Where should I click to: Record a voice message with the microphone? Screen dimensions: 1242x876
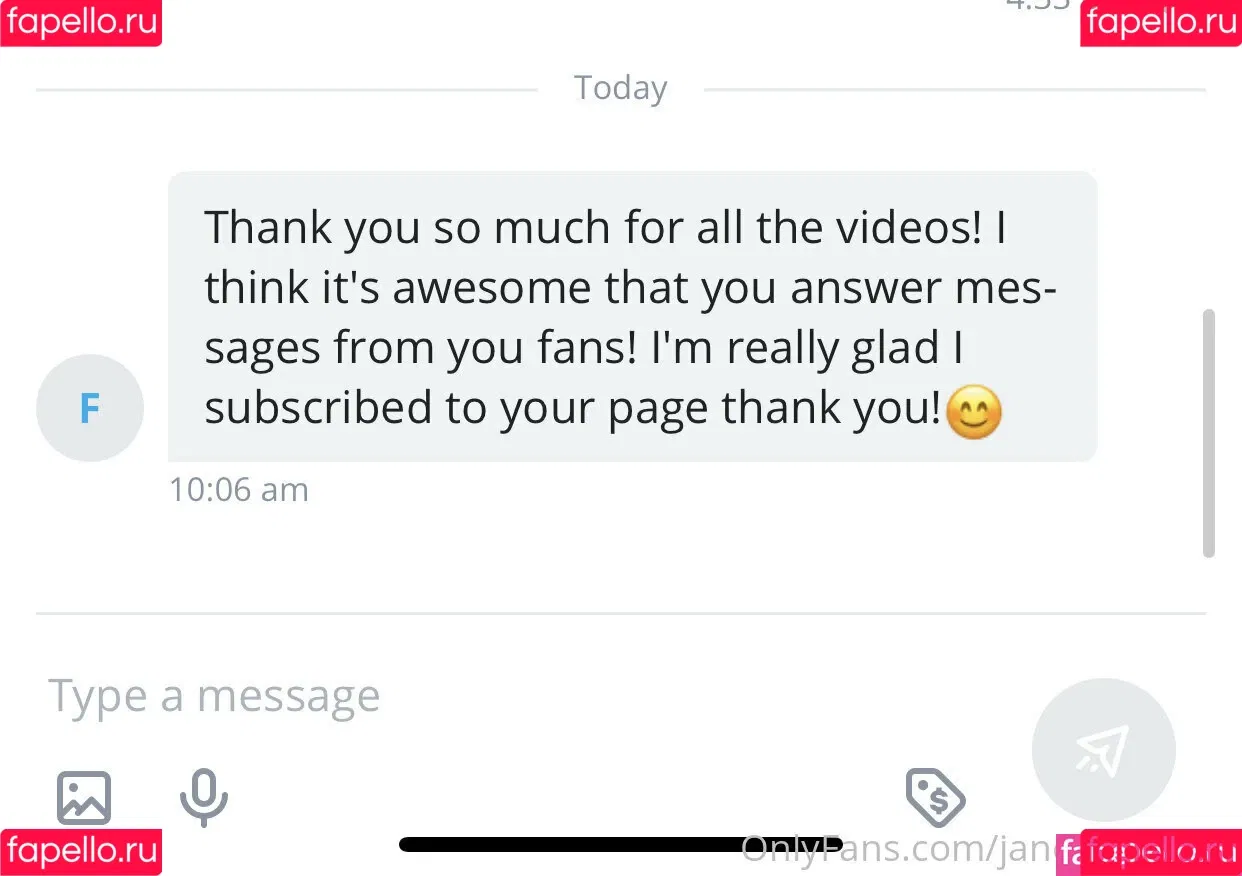point(204,797)
